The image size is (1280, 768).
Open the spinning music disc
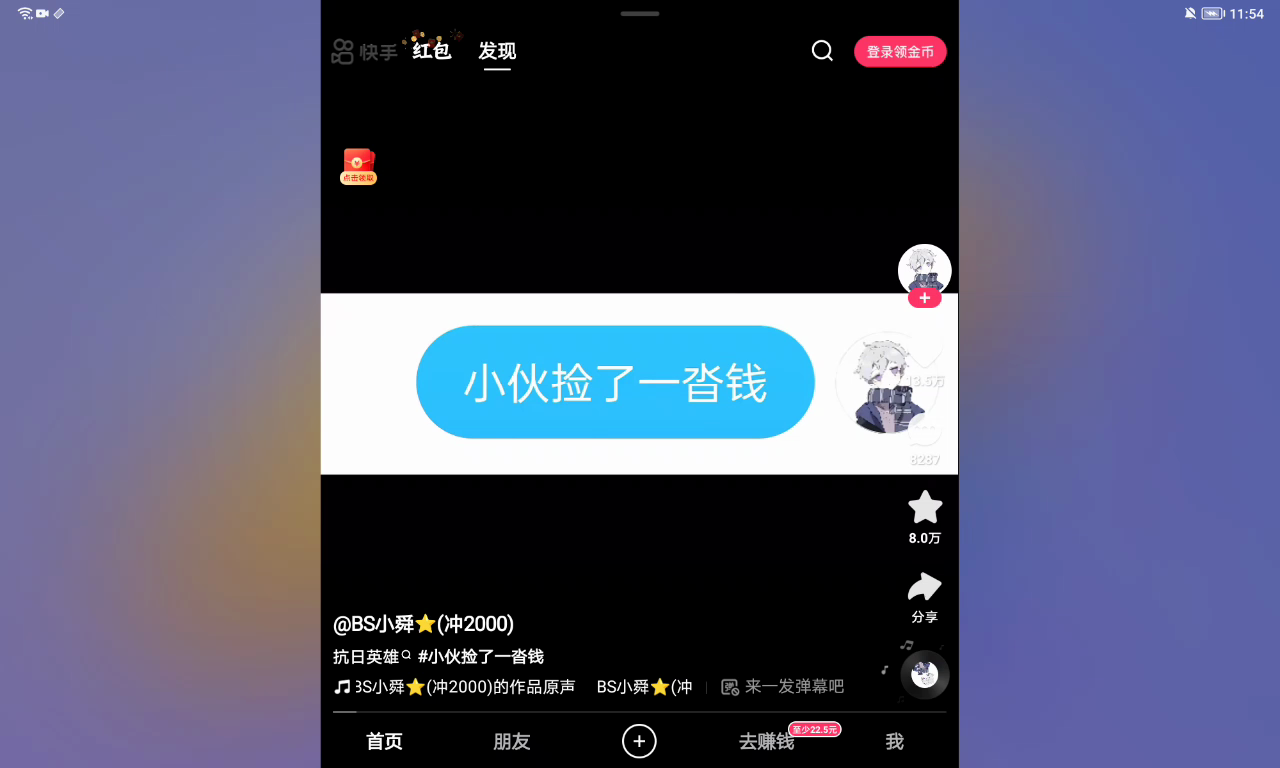click(924, 675)
